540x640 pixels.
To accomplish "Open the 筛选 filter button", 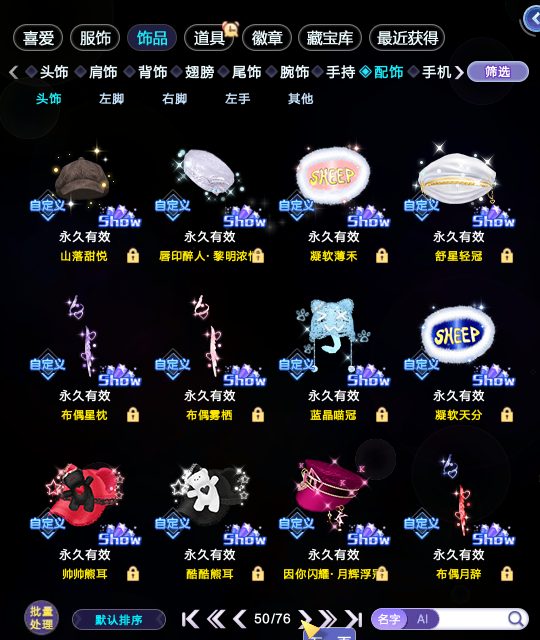I will [498, 72].
